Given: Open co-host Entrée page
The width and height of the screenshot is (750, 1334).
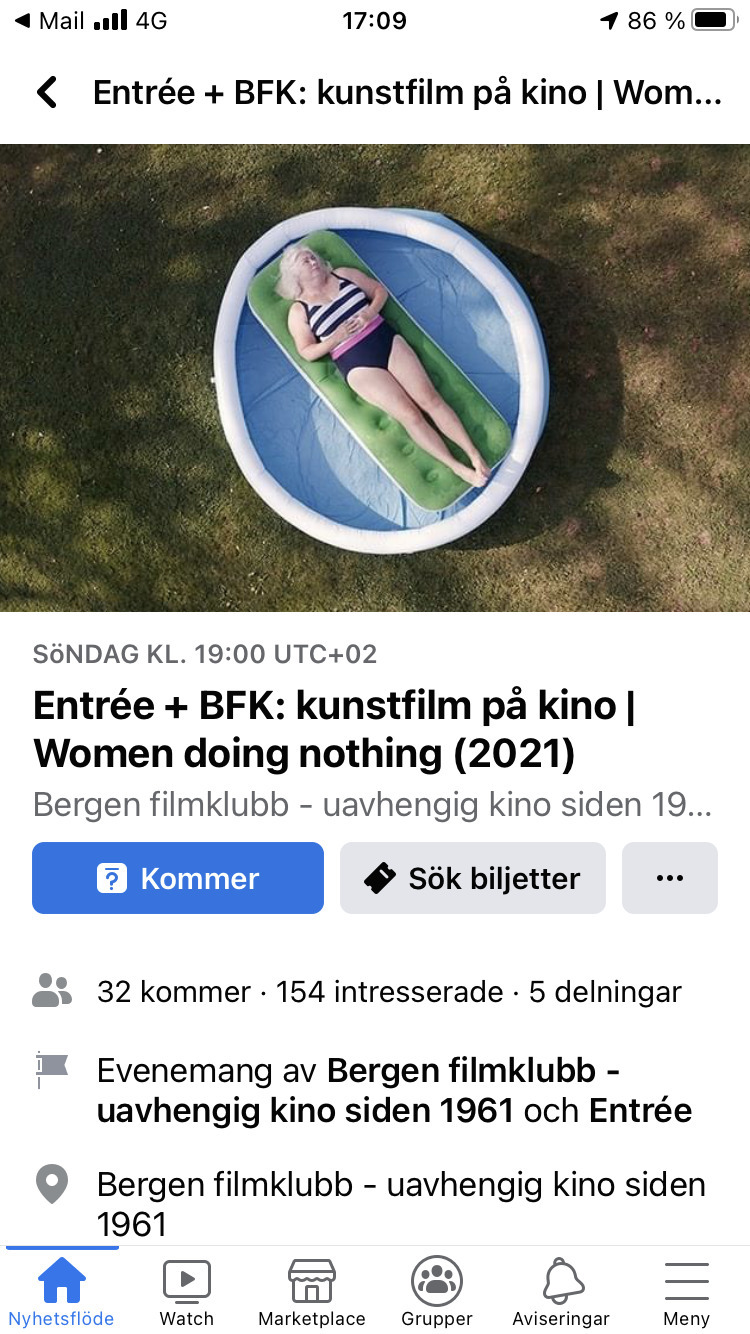Looking at the screenshot, I should 640,1110.
